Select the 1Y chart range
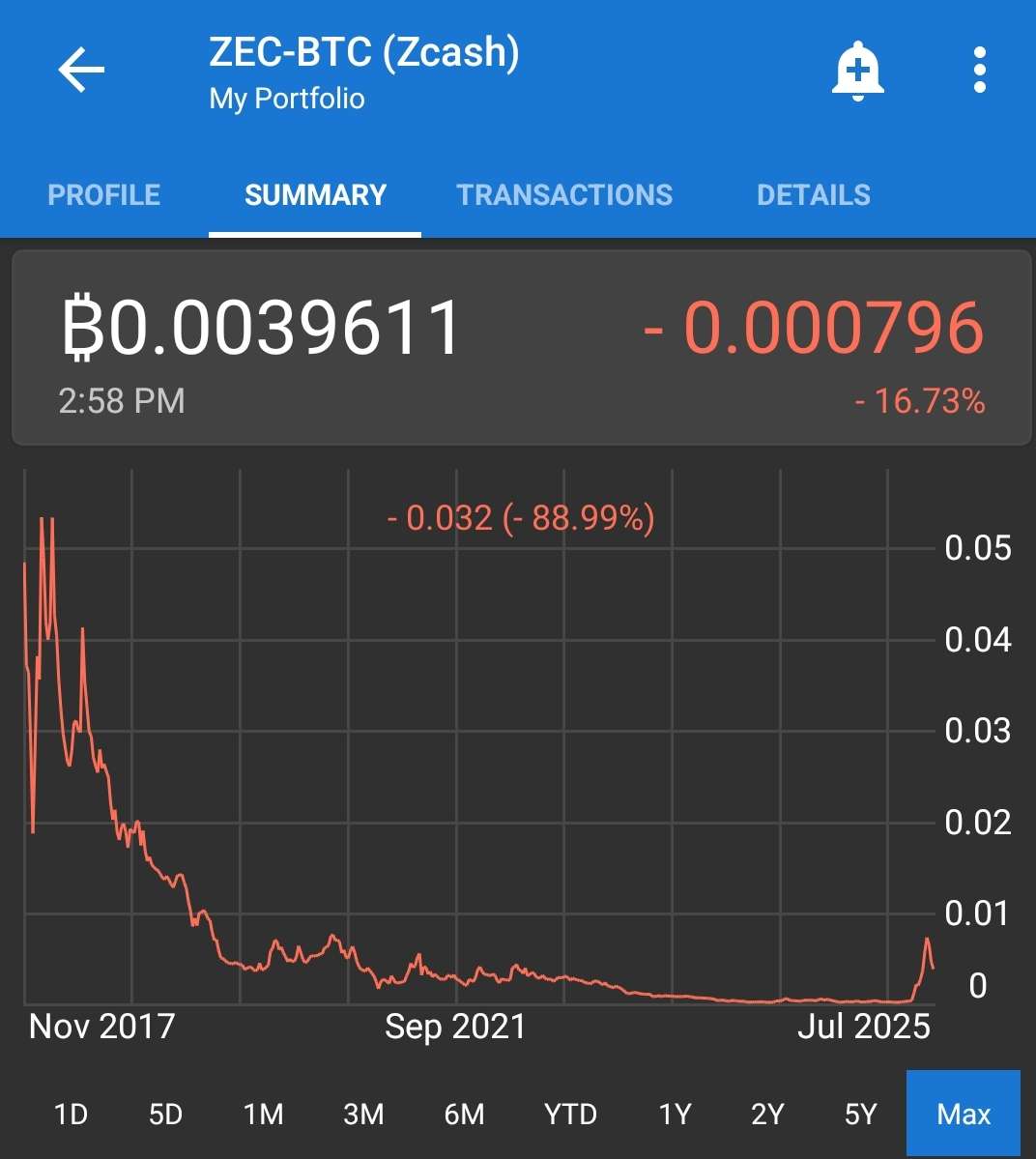1036x1159 pixels. coord(675,1115)
